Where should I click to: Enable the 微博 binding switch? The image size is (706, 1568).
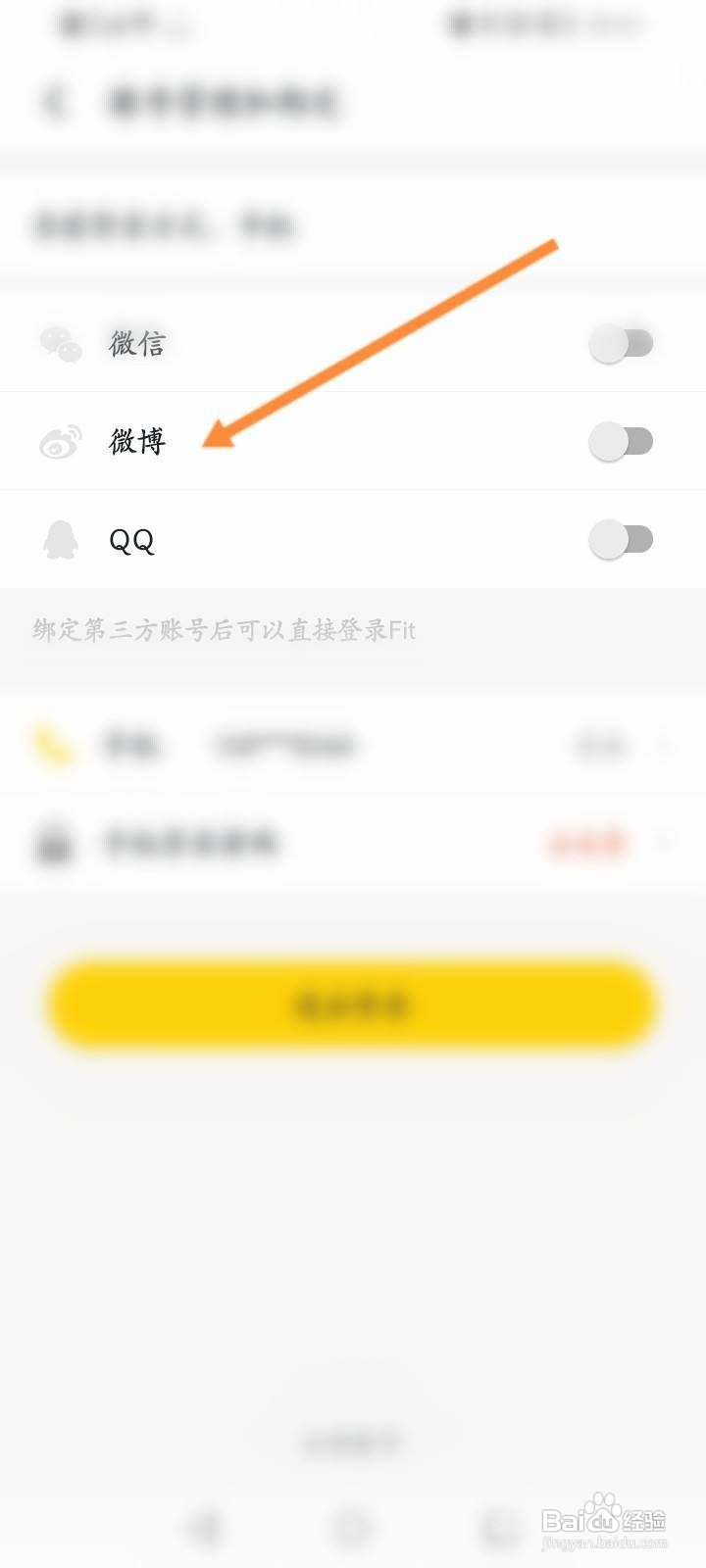click(622, 441)
